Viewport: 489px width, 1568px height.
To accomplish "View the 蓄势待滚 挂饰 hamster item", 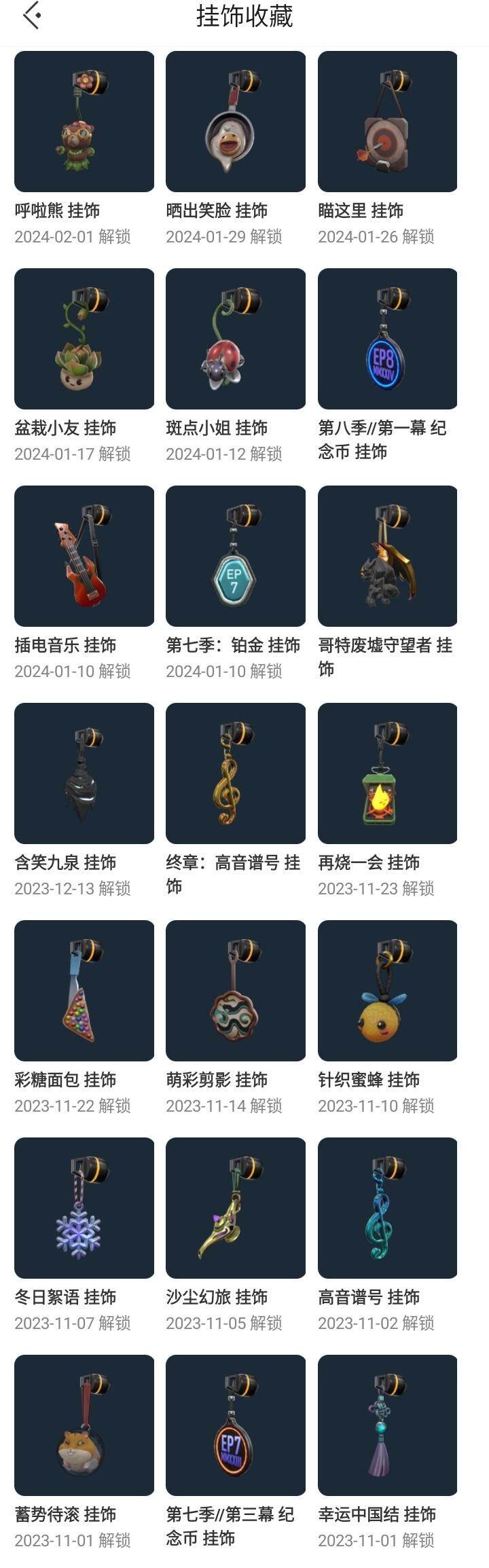I will pyautogui.click(x=84, y=1425).
